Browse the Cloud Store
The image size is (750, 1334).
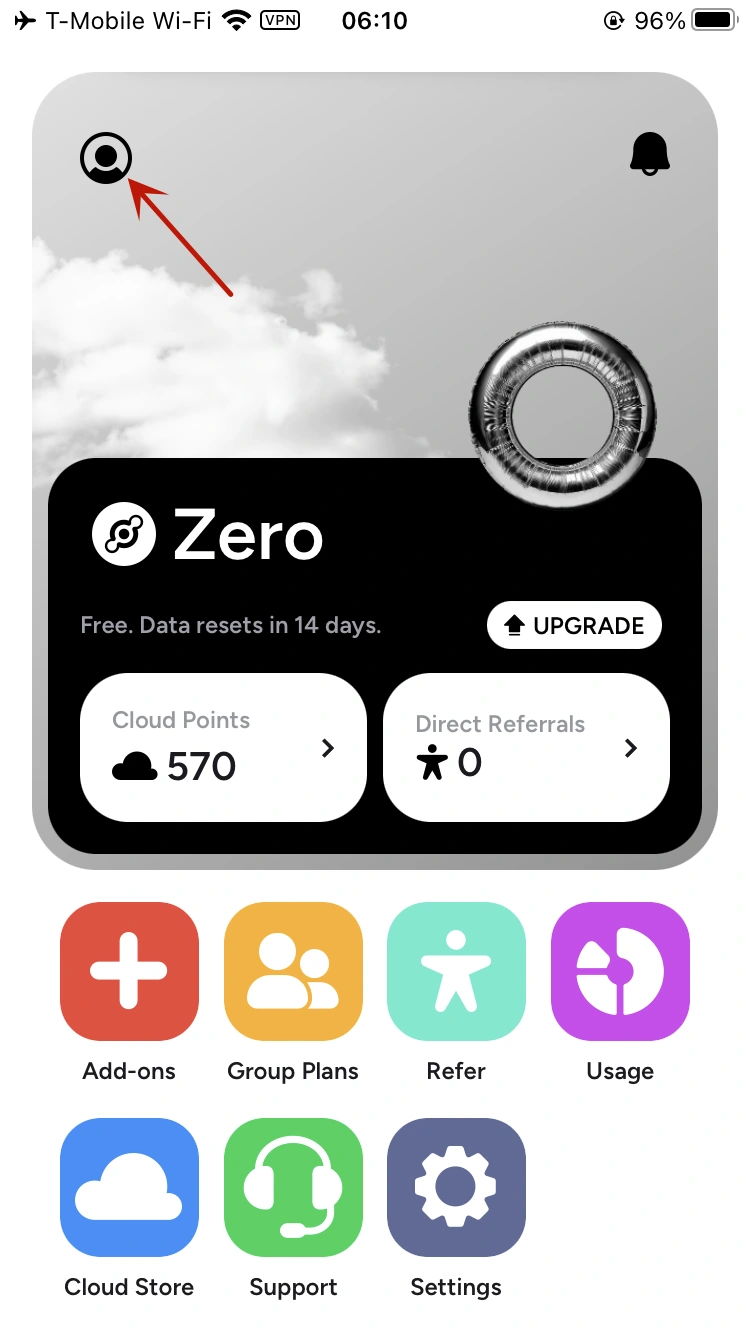click(129, 1188)
